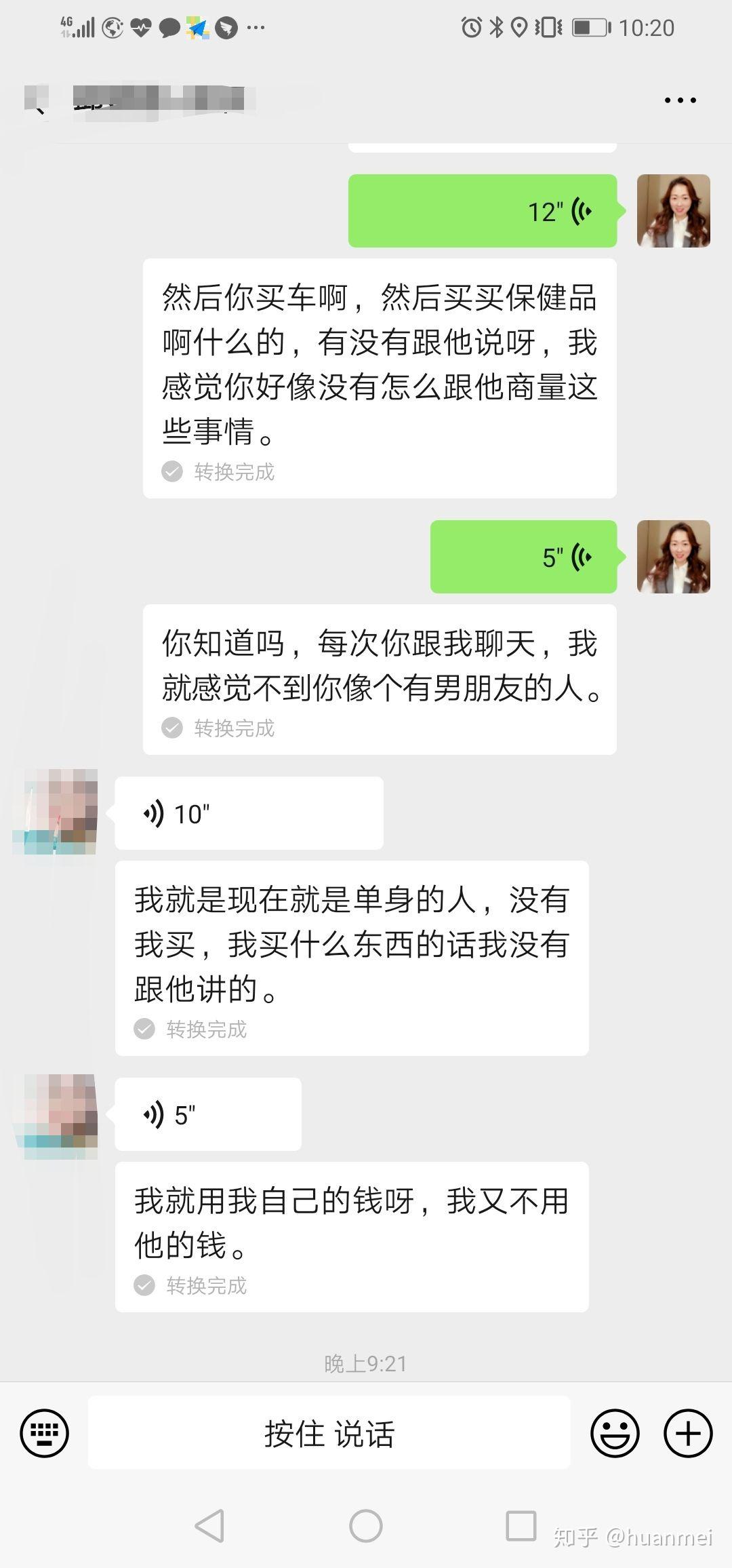732x1568 pixels.
Task: Open the chat options three-dot menu
Action: [x=678, y=100]
